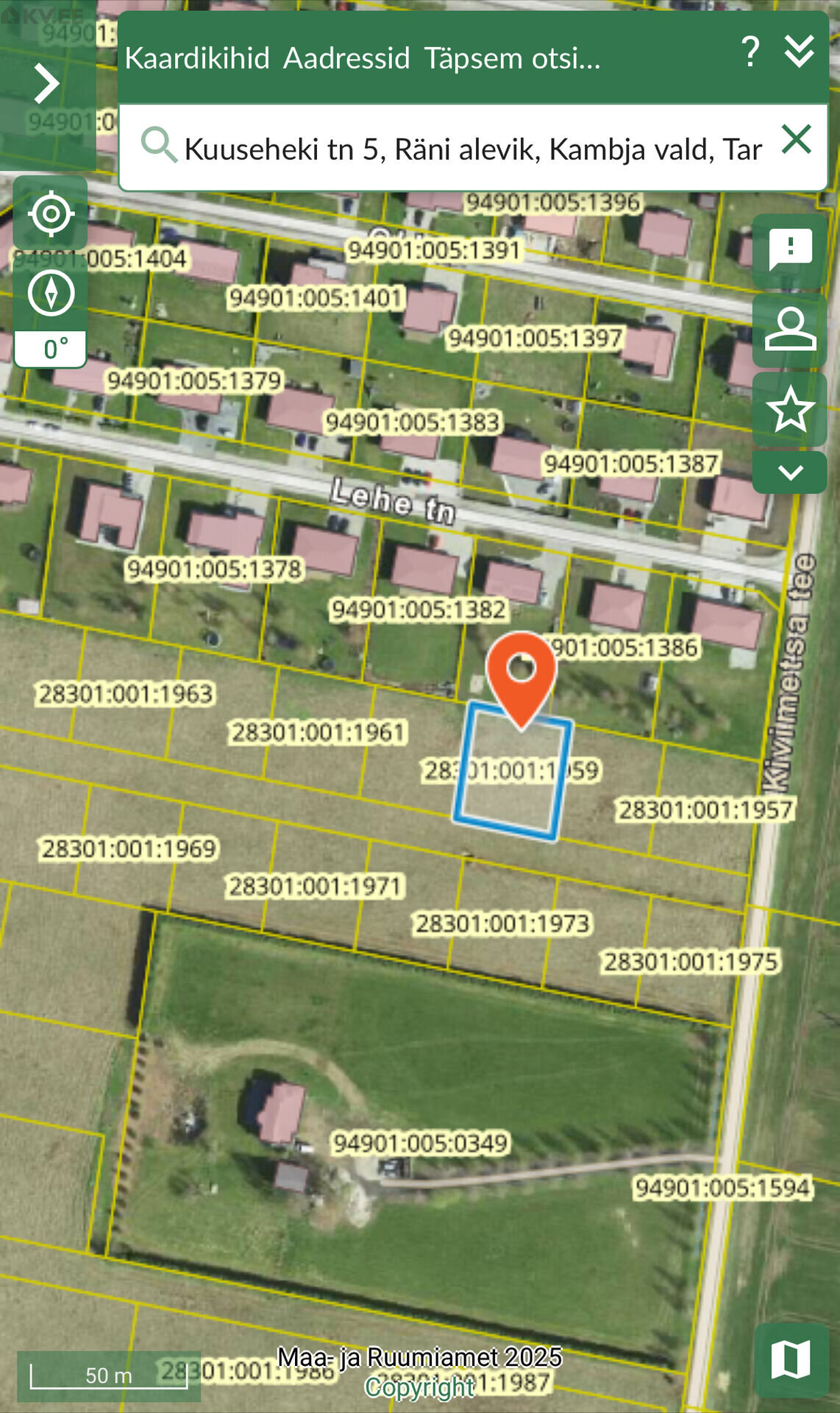This screenshot has width=840, height=1413.
Task: Center map on my location
Action: pos(51,214)
